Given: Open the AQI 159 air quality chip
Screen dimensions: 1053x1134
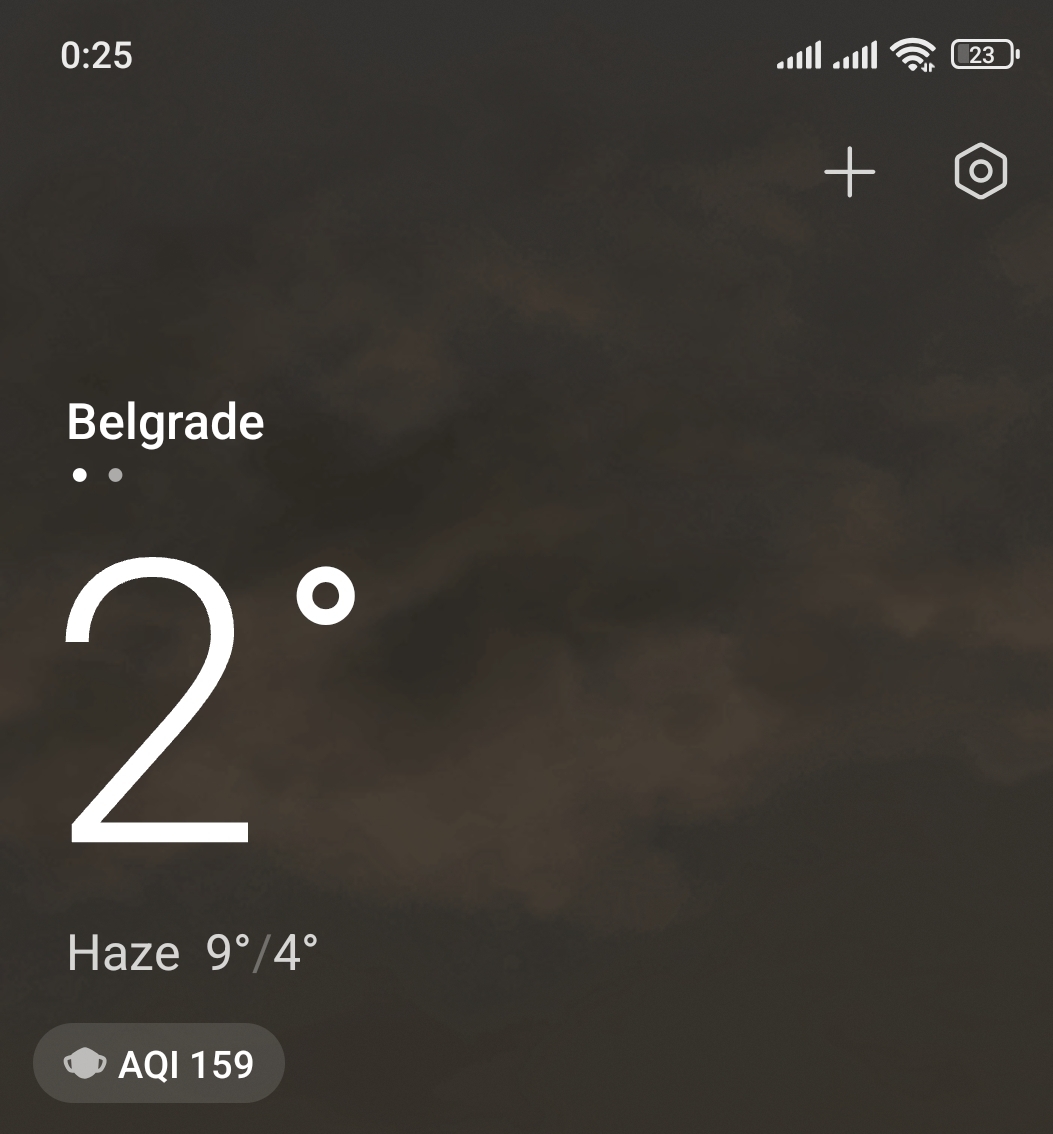Looking at the screenshot, I should point(159,1063).
